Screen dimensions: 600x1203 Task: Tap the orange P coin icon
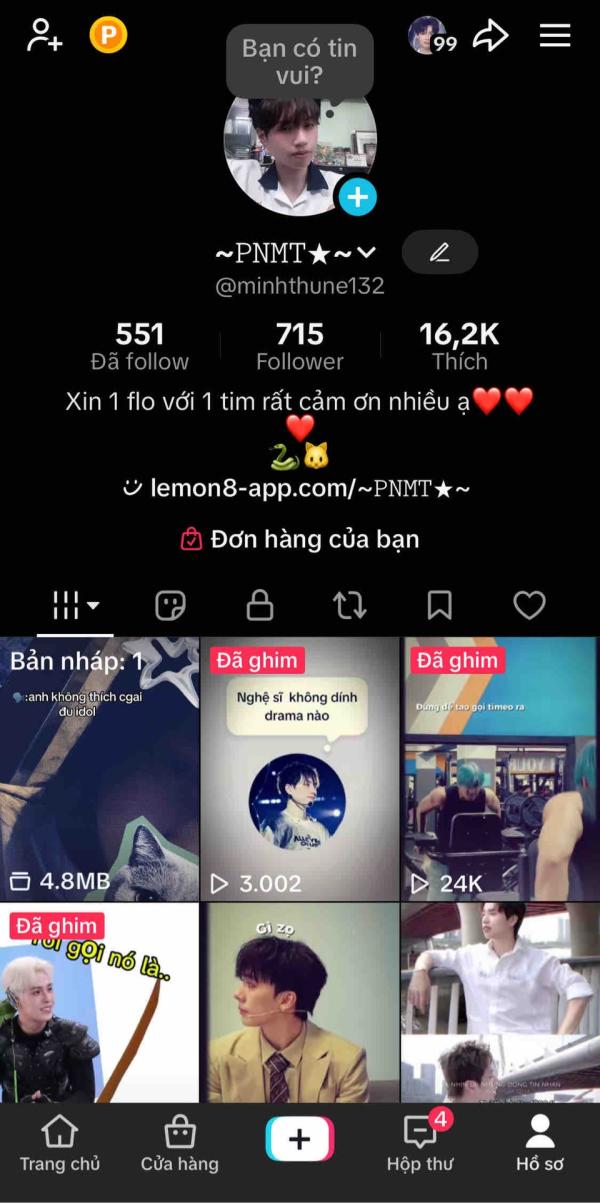point(108,36)
